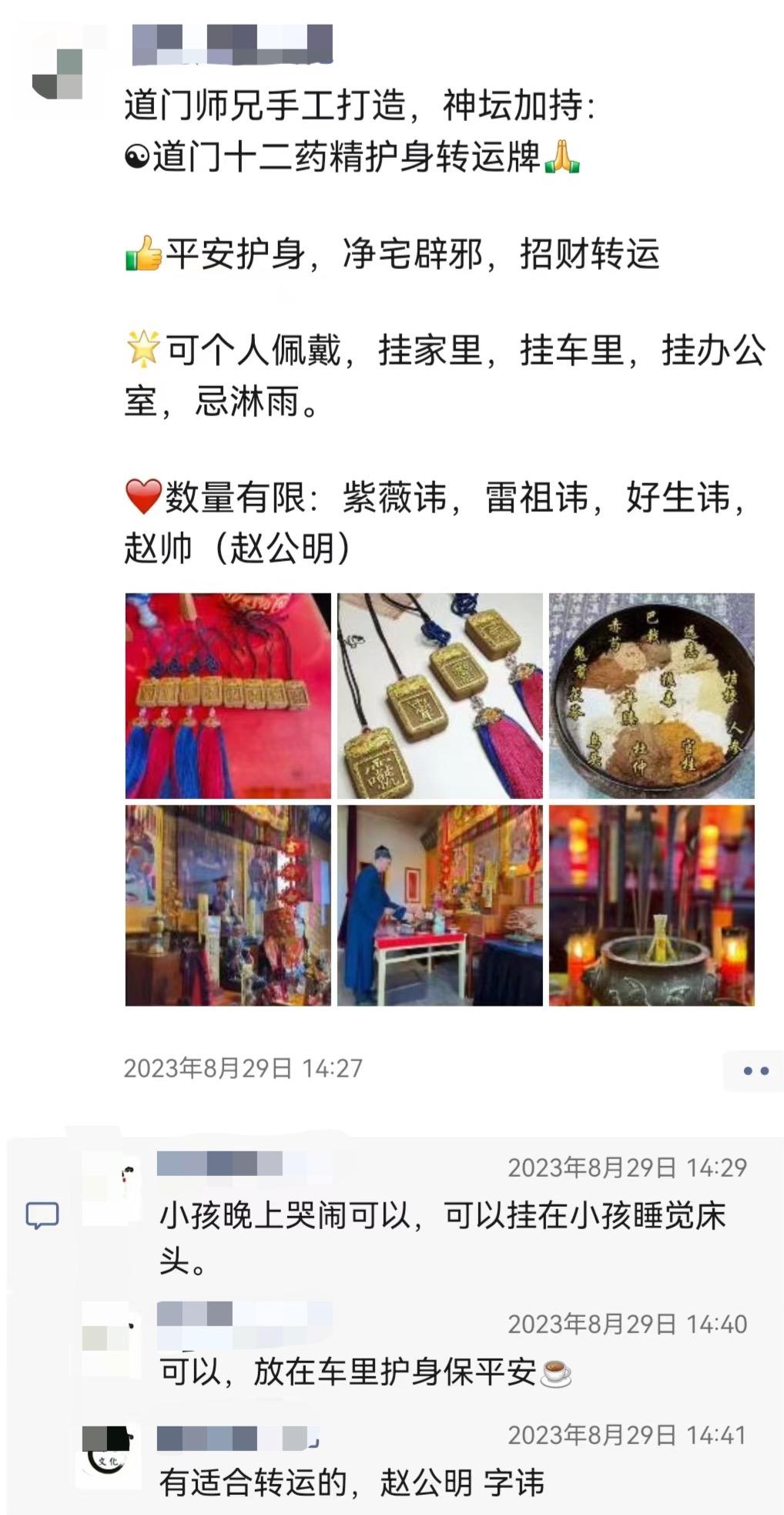Open the incense burner with candles image
Viewport: 784px width, 1515px height.
click(x=649, y=907)
